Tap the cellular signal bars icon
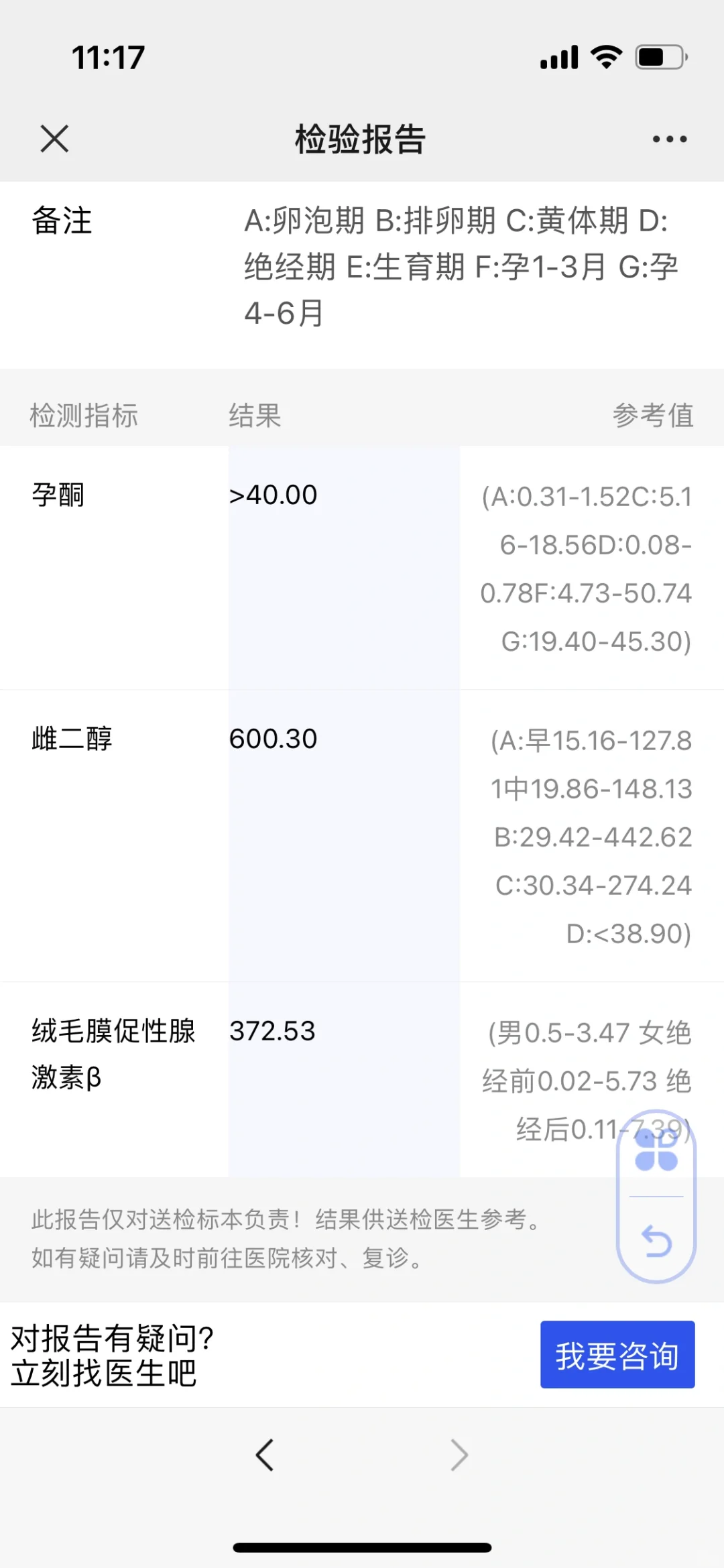The width and height of the screenshot is (724, 1568). pos(558,58)
